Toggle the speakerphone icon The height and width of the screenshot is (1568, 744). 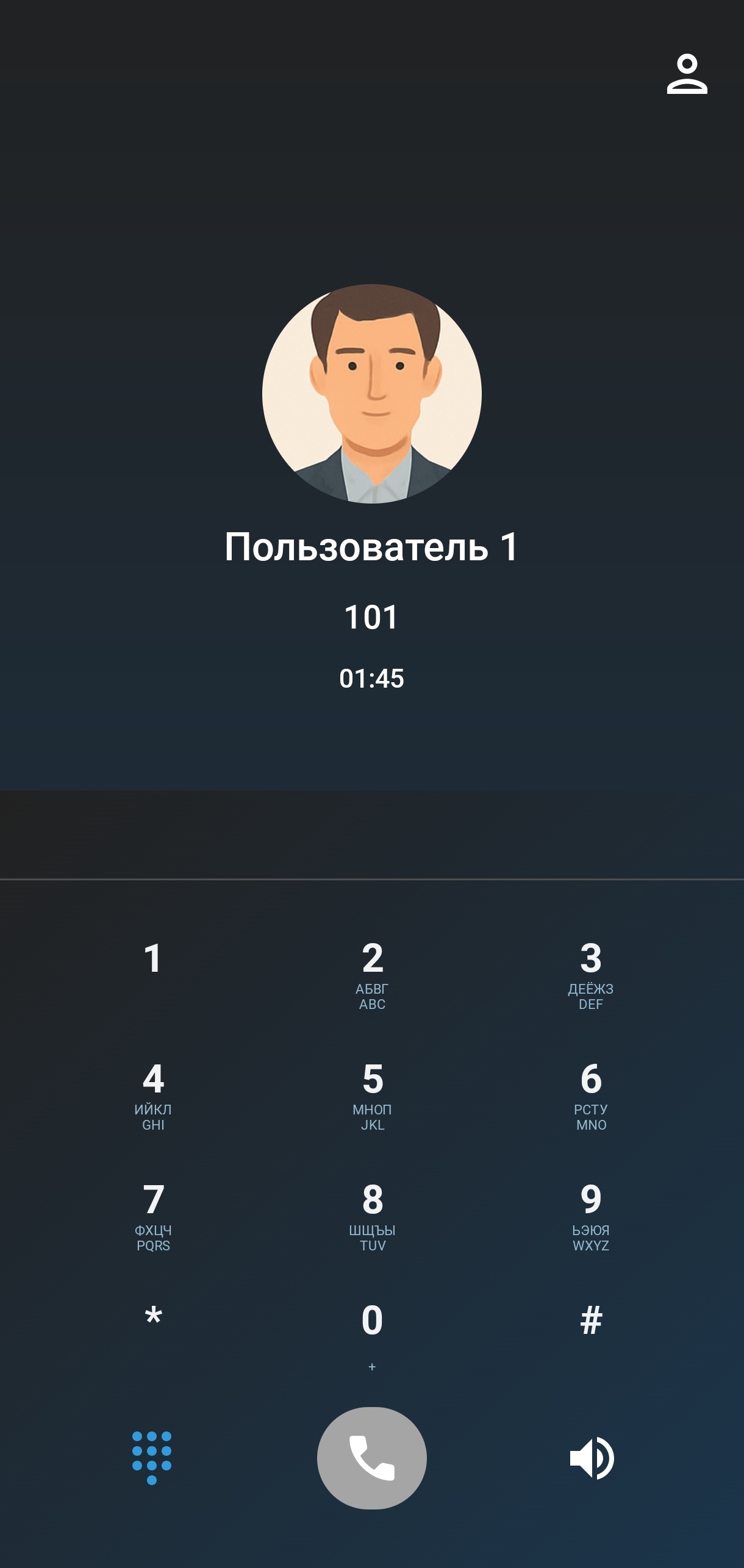tap(592, 1458)
